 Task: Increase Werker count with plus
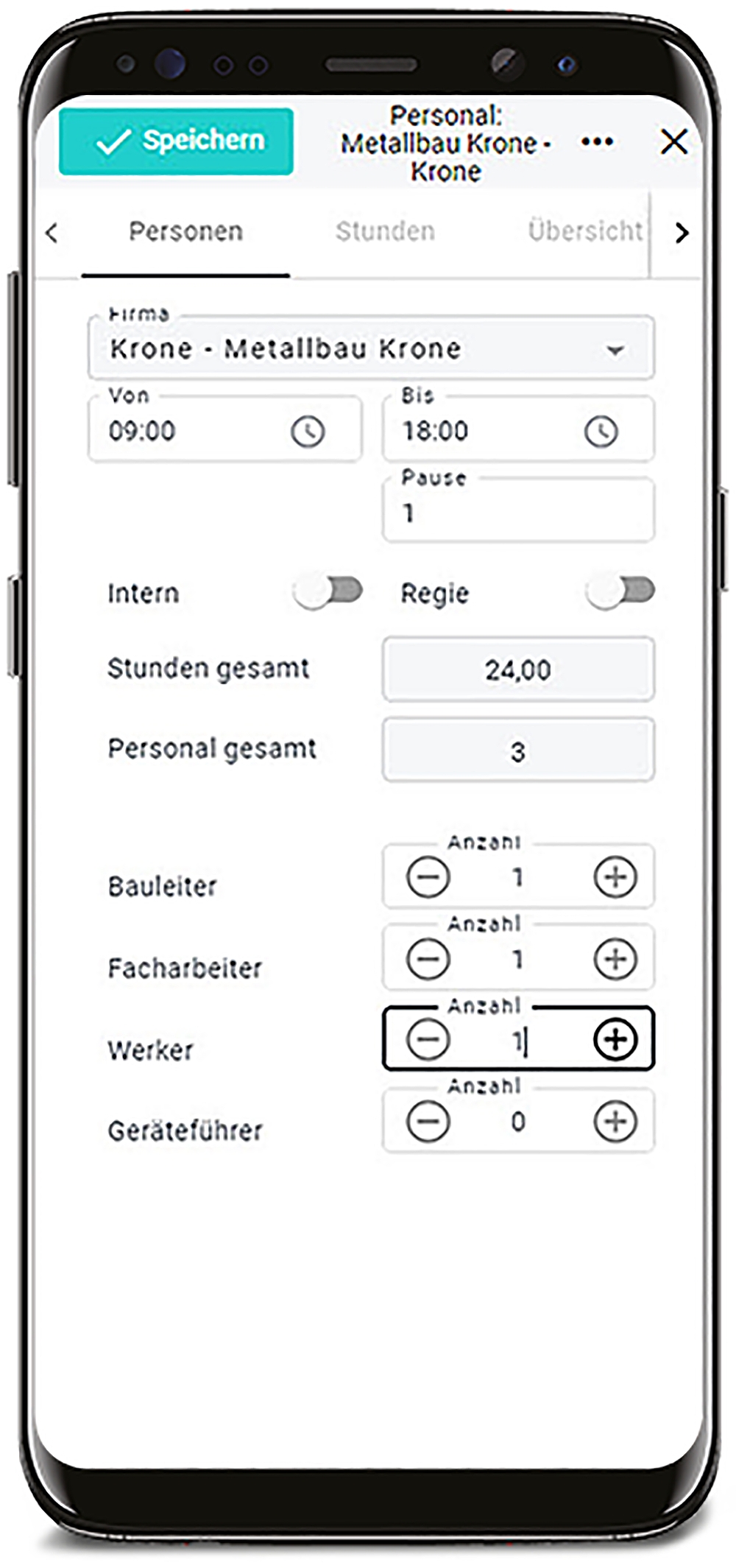(x=615, y=1040)
